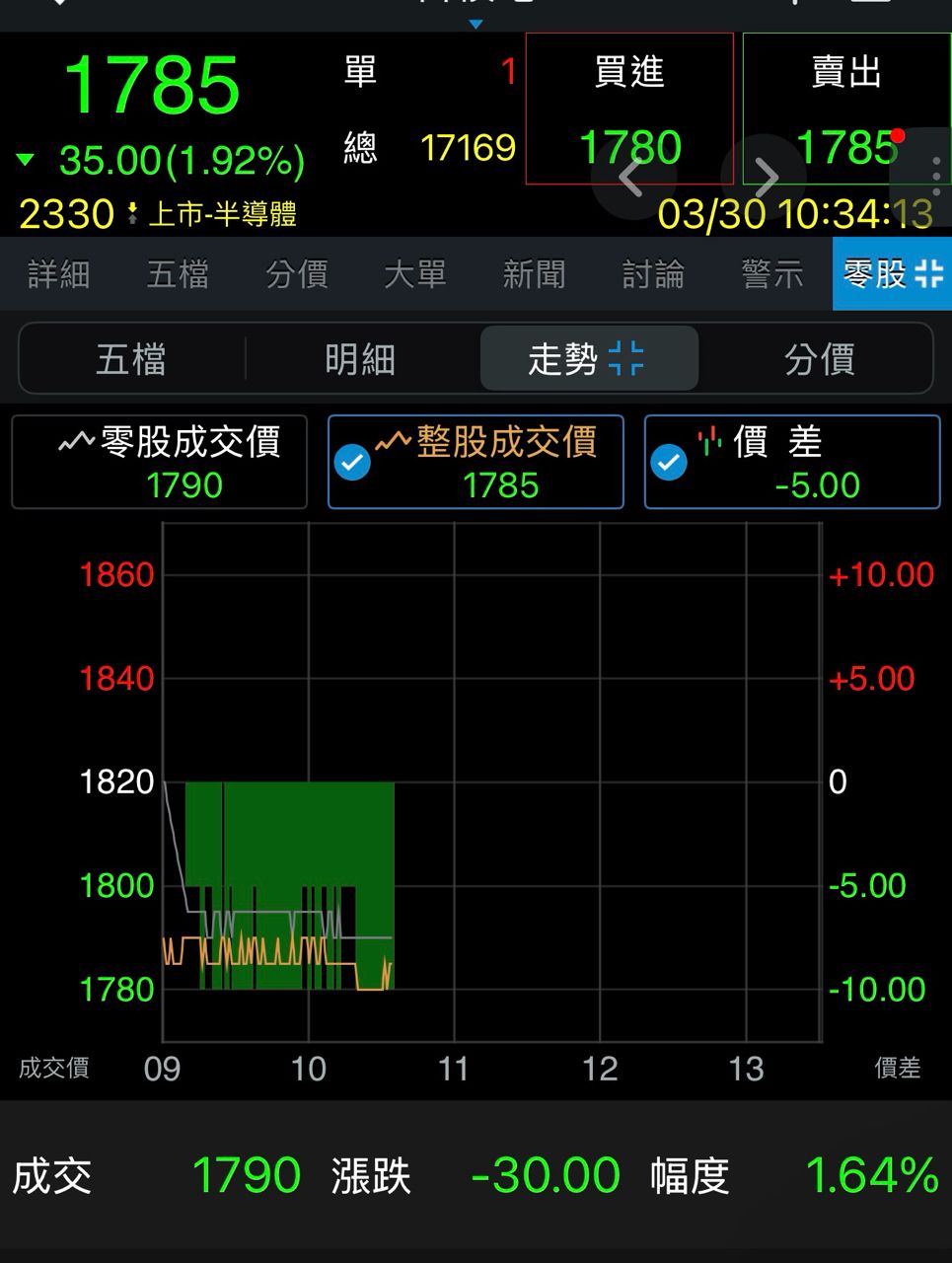The width and height of the screenshot is (952, 1263).
Task: Select the 零股 odd-lot tab
Action: click(x=892, y=273)
